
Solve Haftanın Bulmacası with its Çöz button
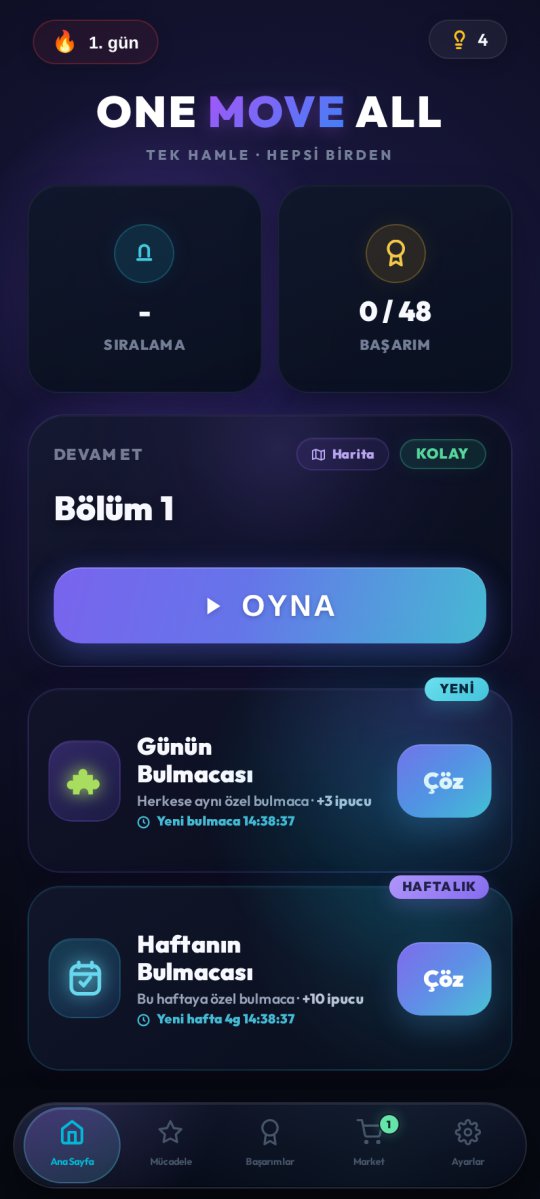click(444, 979)
